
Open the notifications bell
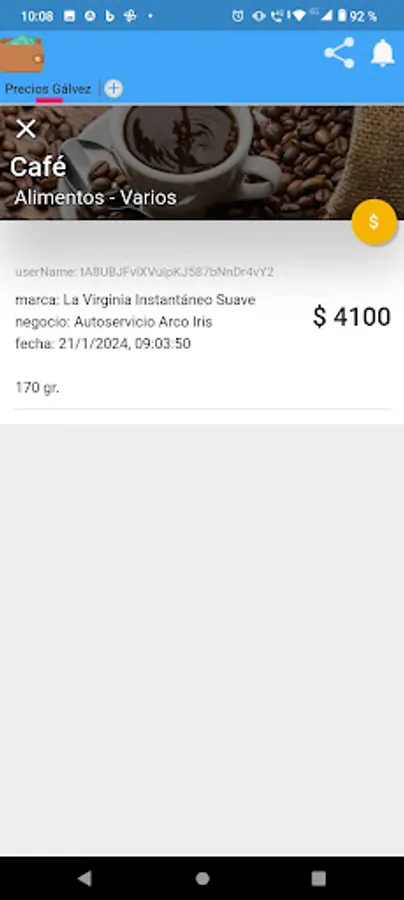pyautogui.click(x=383, y=53)
